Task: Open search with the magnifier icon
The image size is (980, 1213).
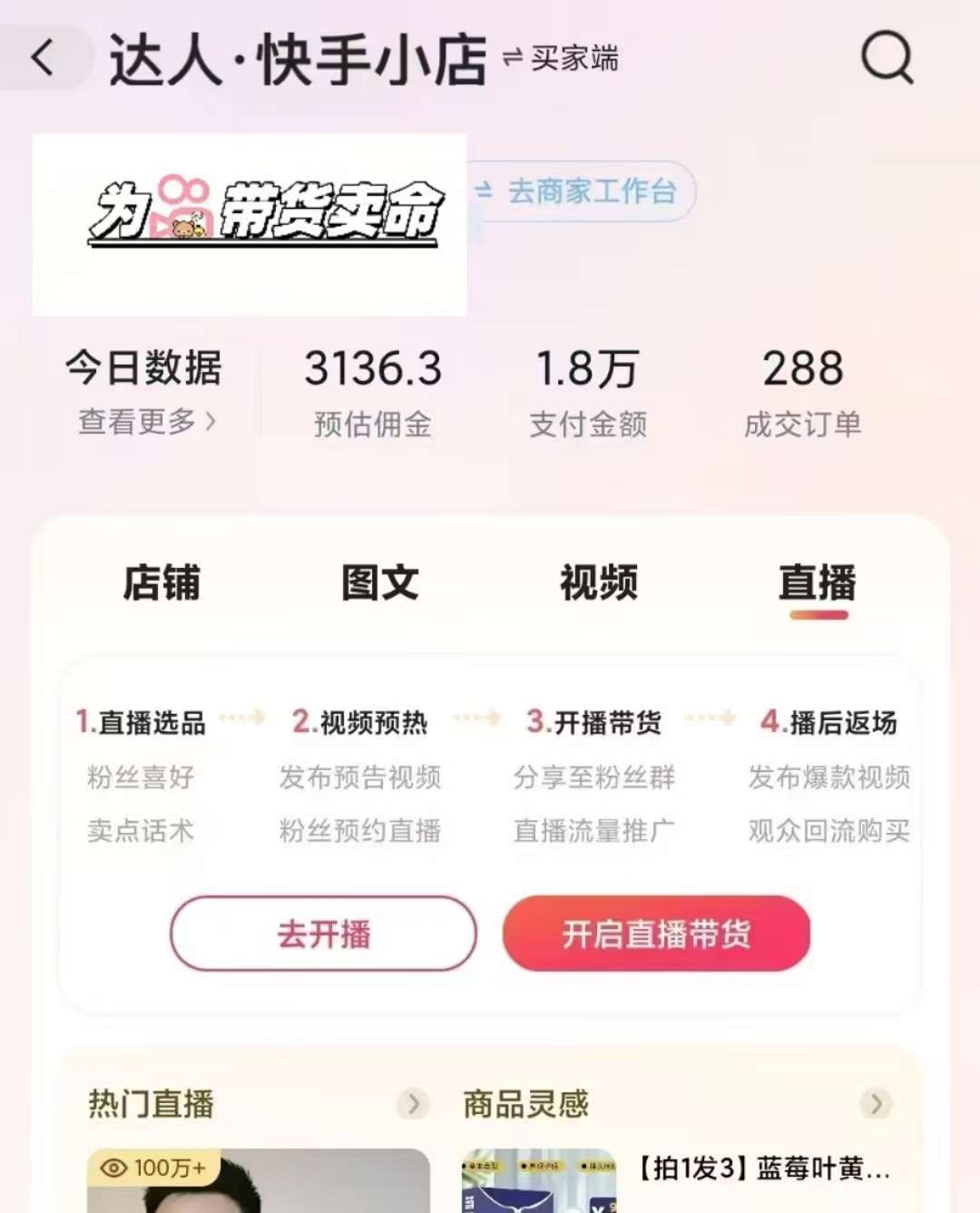Action: (x=885, y=57)
